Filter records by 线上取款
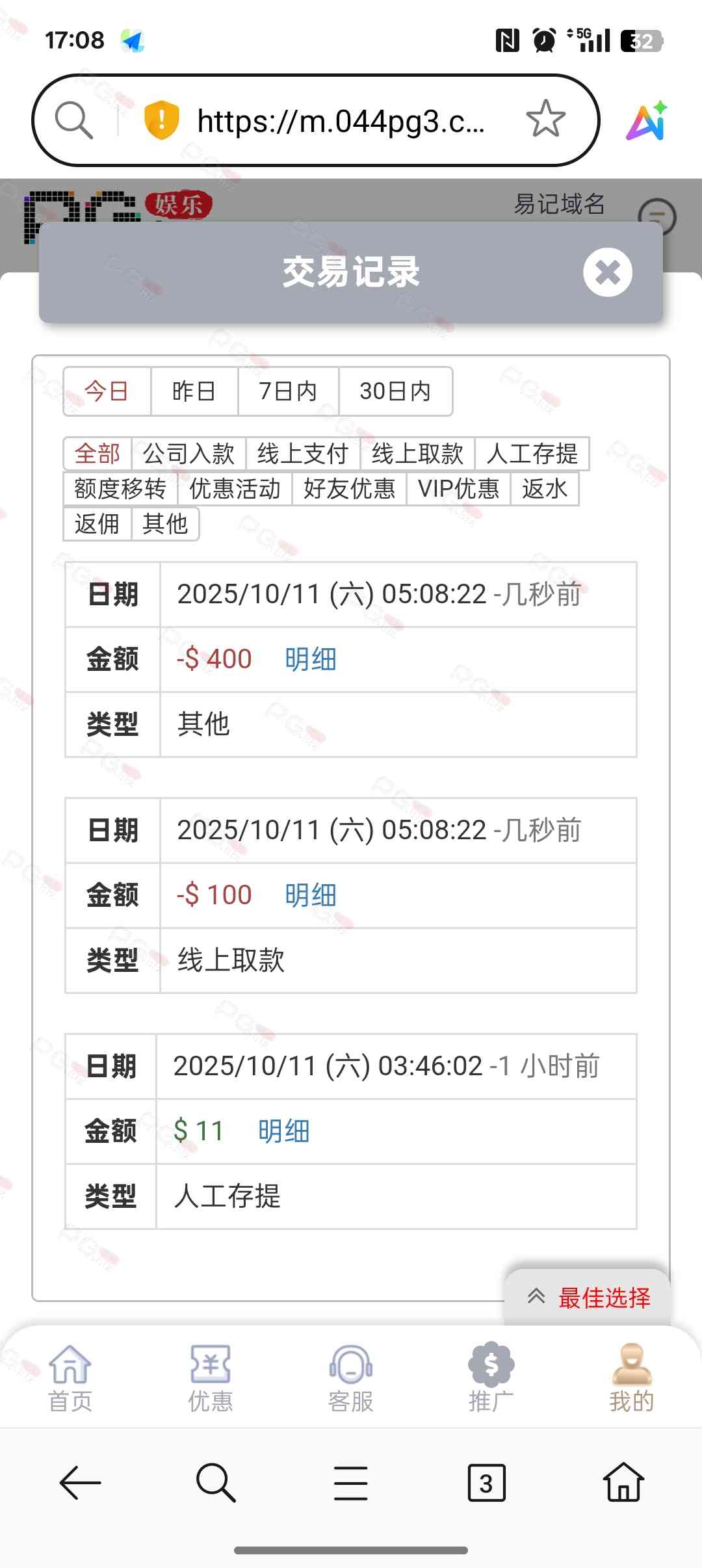Screen dimensions: 702x1568 [417, 454]
